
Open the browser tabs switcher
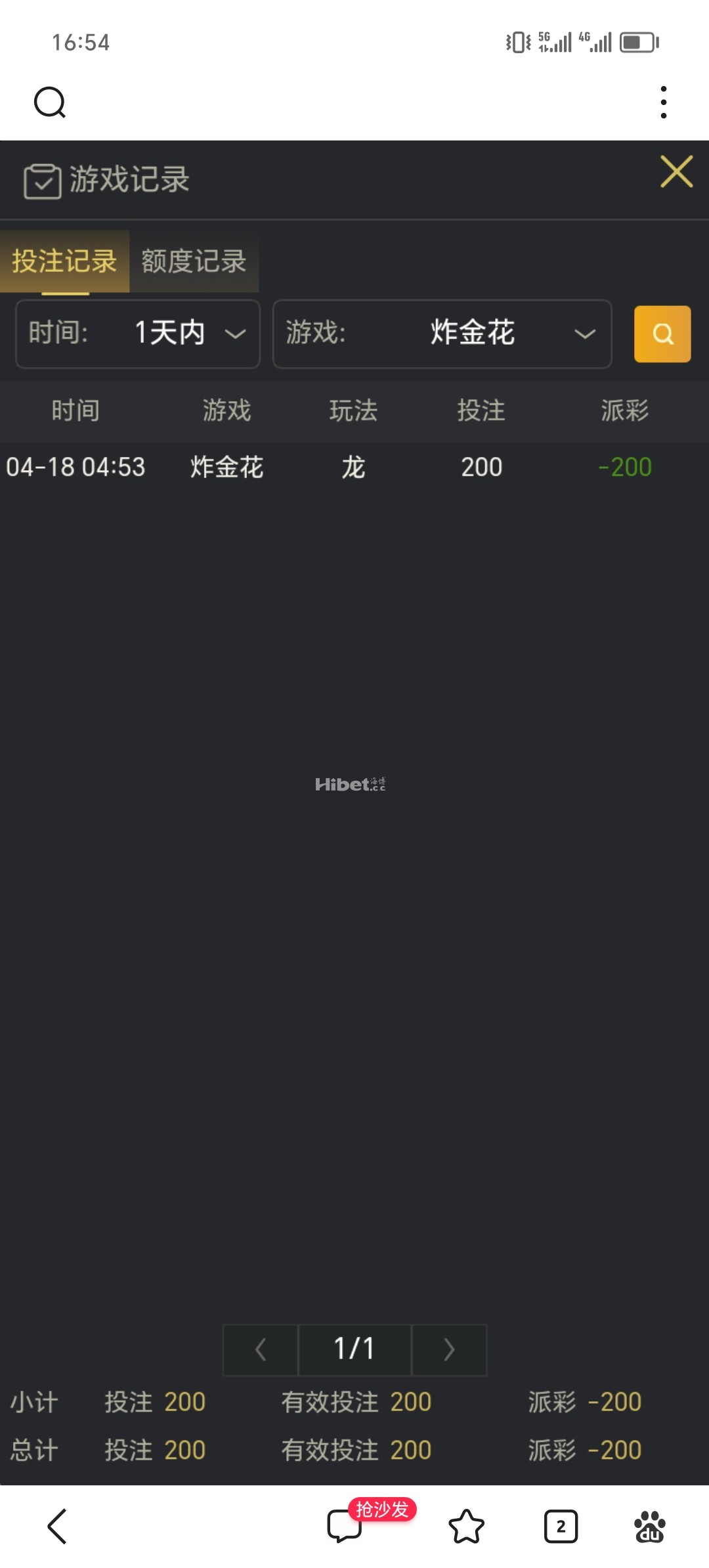[561, 1526]
